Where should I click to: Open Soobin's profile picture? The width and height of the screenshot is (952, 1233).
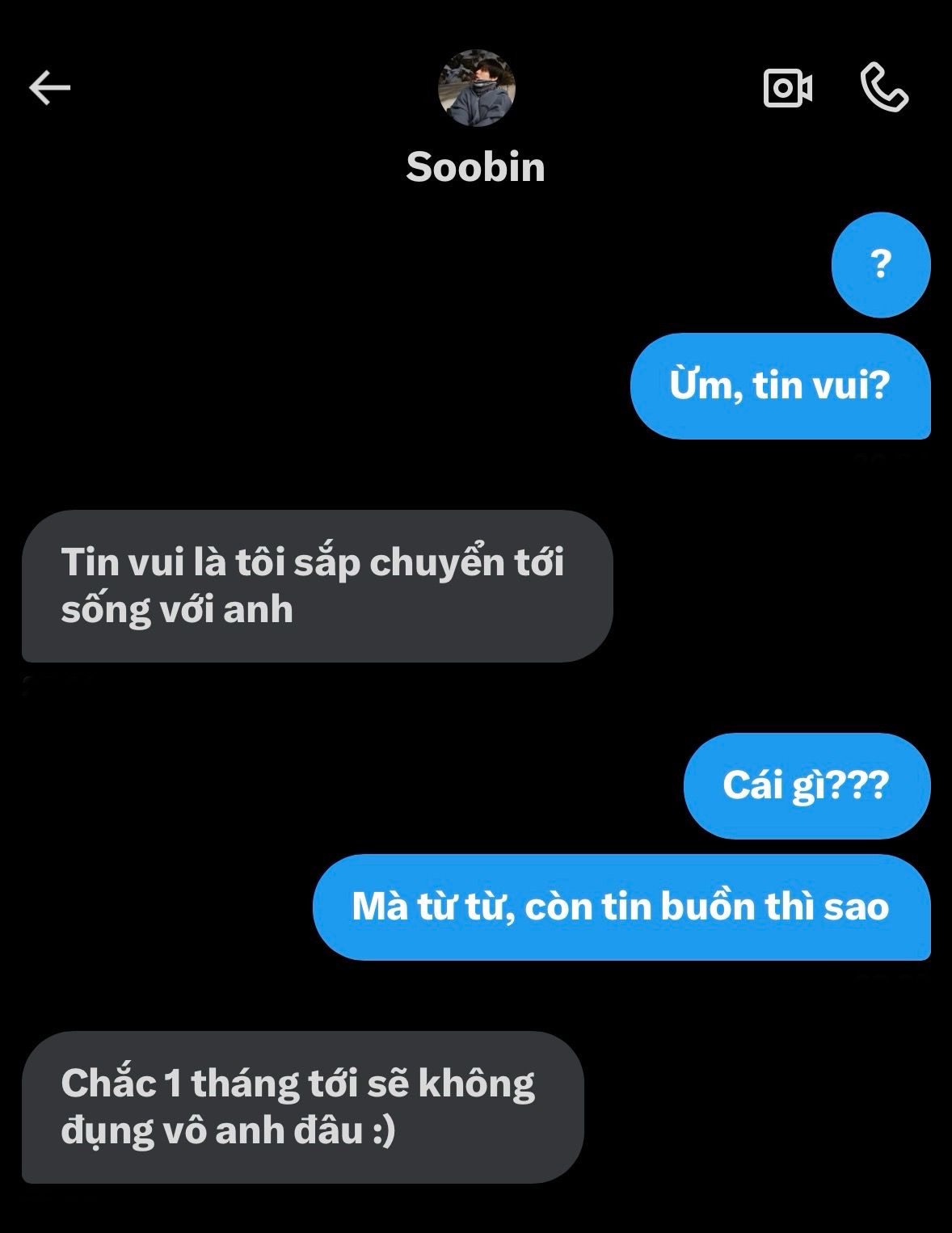[476, 88]
